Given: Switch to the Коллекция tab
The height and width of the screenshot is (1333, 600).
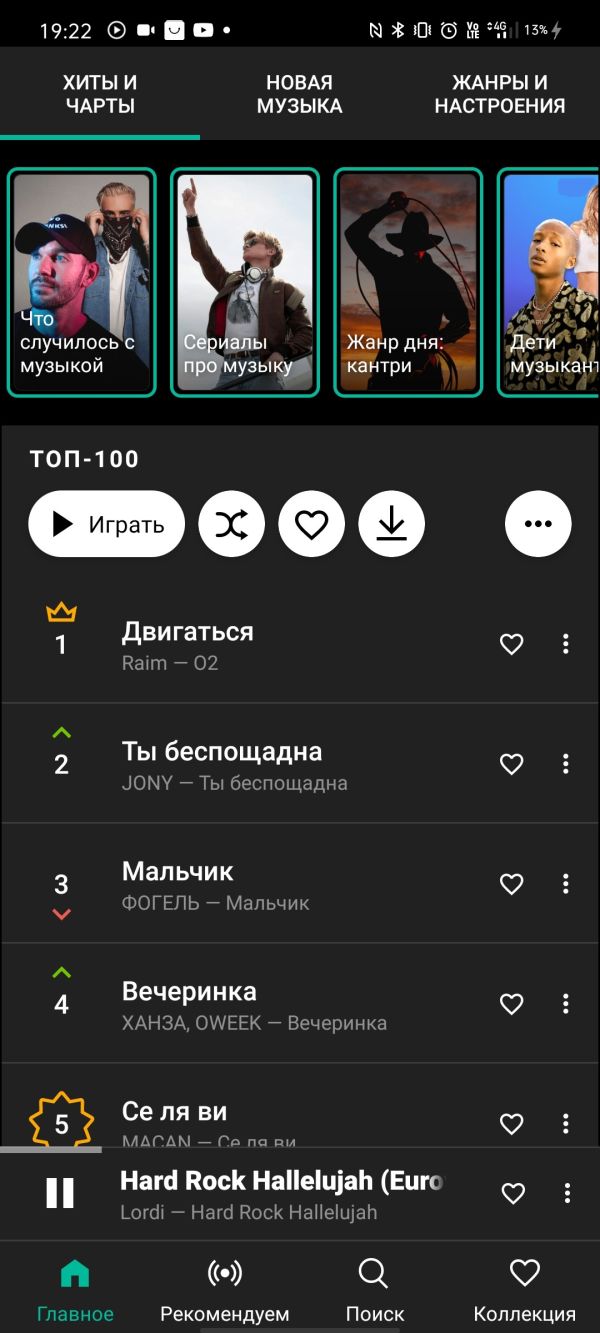Looking at the screenshot, I should point(524,1289).
